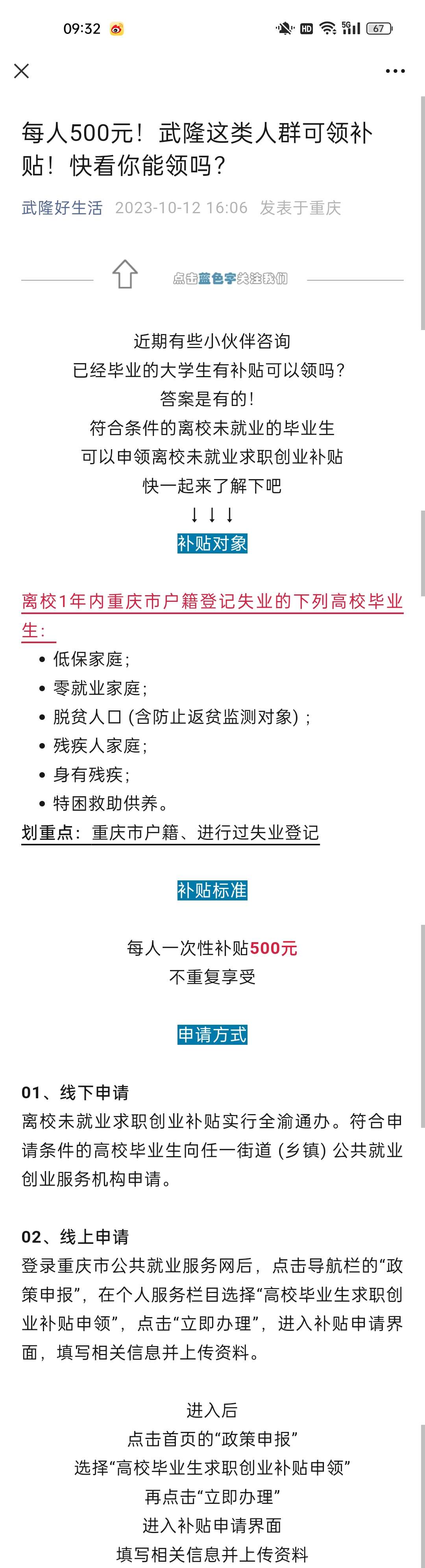This screenshot has width=425, height=1568.
Task: Open the 武隆好生活 account link
Action: 62,208
